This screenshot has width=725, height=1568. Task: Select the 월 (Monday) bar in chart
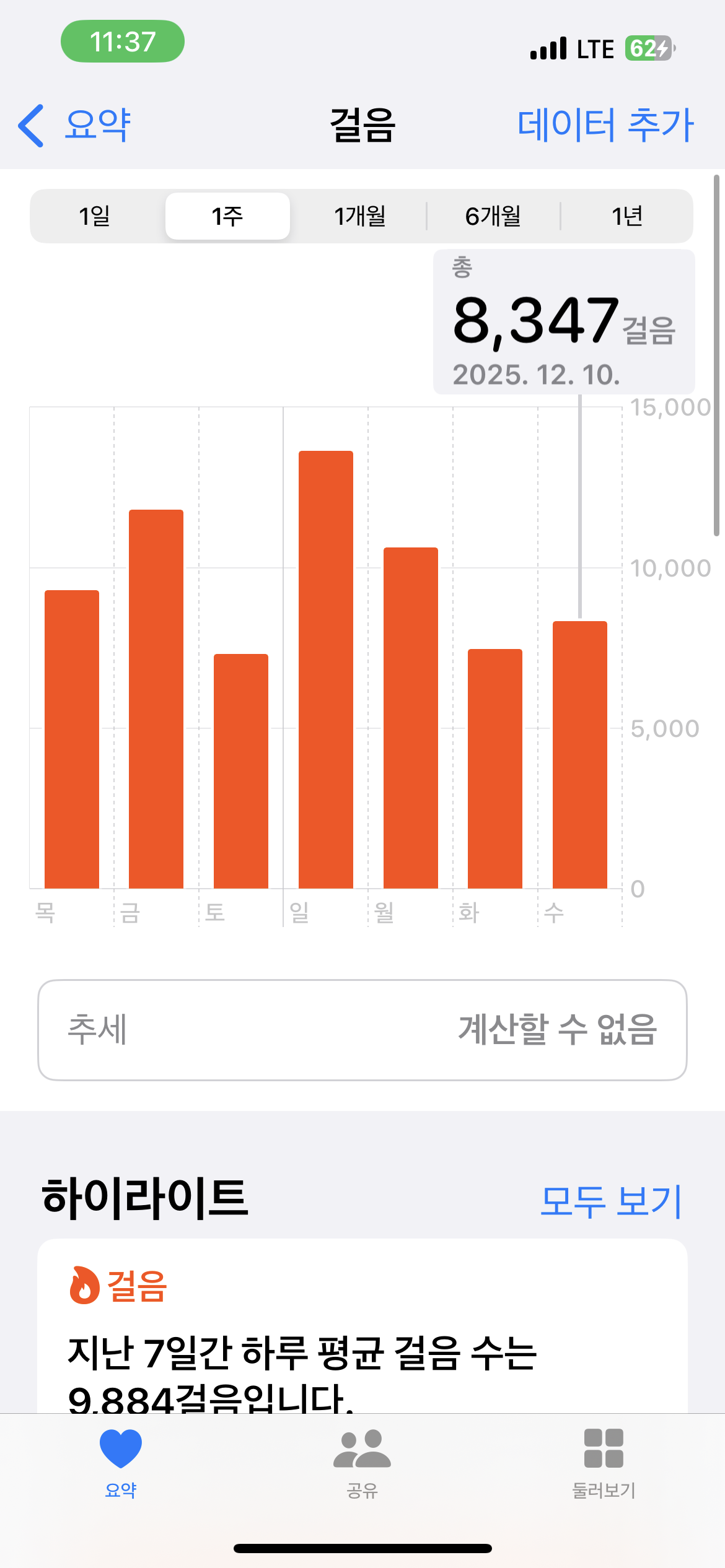[411, 718]
